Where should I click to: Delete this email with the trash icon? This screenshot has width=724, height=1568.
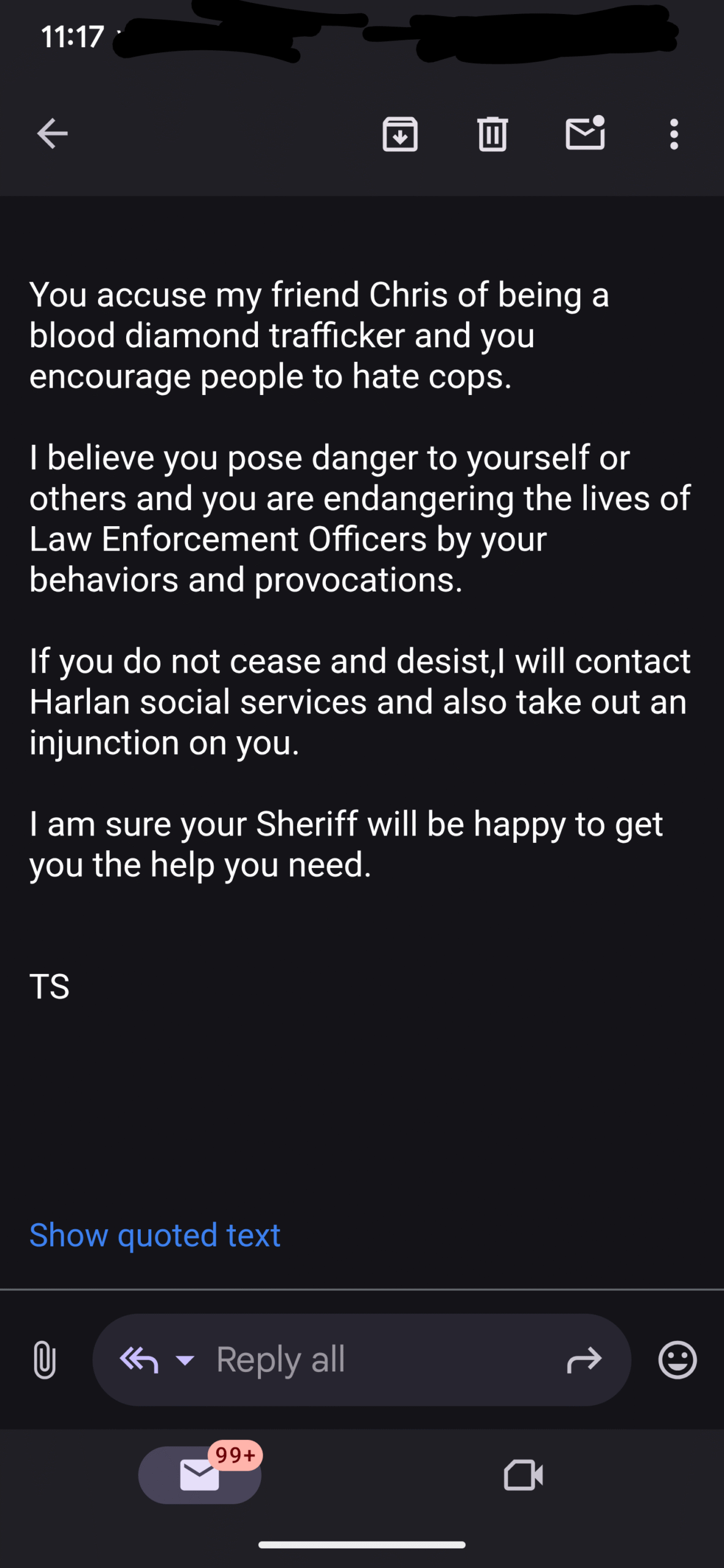point(492,134)
